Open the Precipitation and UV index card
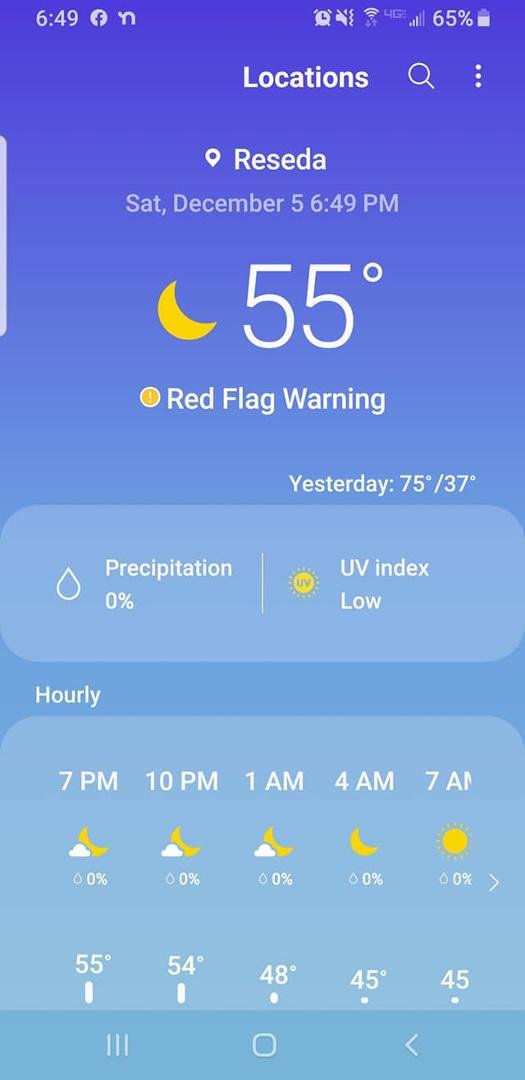This screenshot has height=1080, width=525. coord(262,583)
